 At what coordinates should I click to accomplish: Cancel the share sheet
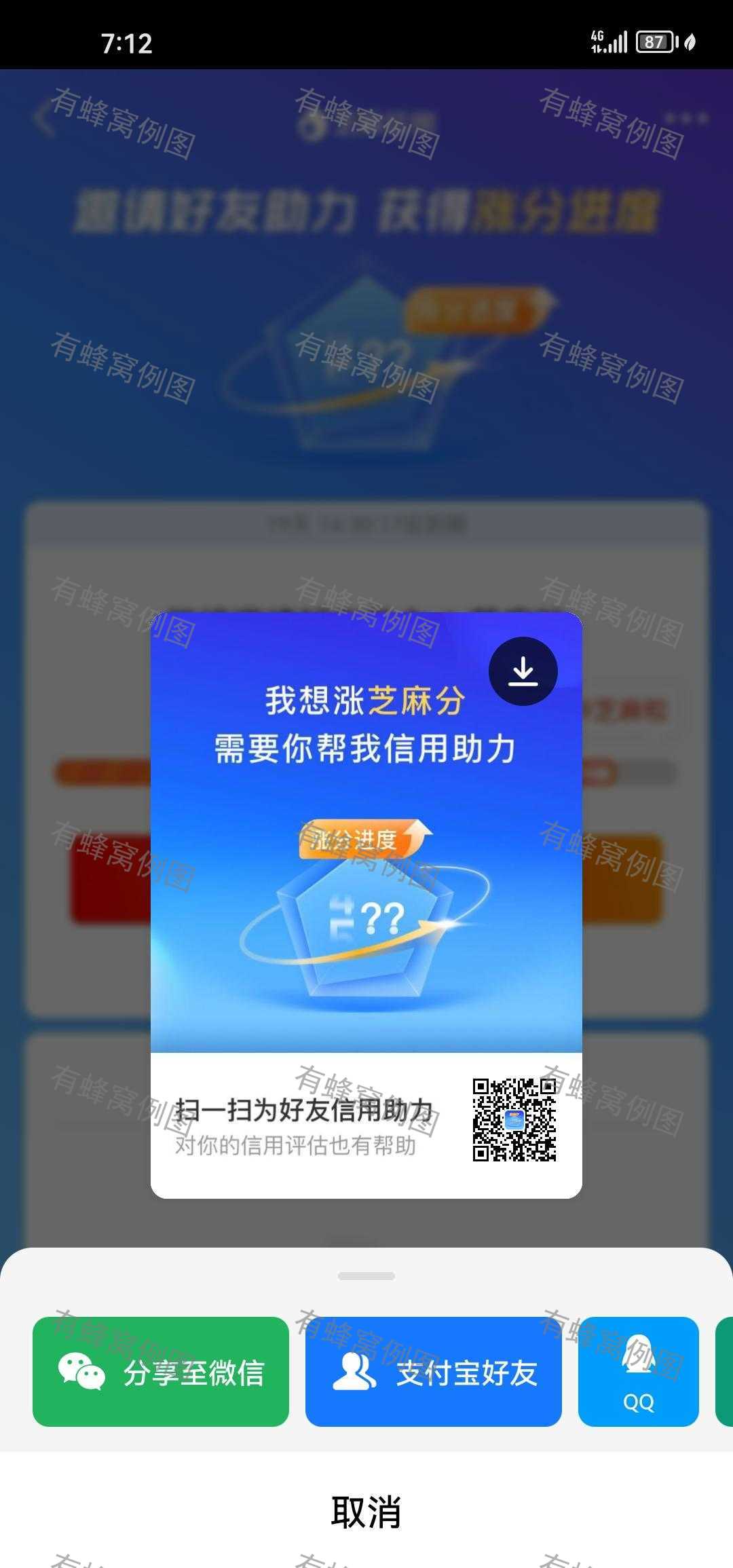366,1512
